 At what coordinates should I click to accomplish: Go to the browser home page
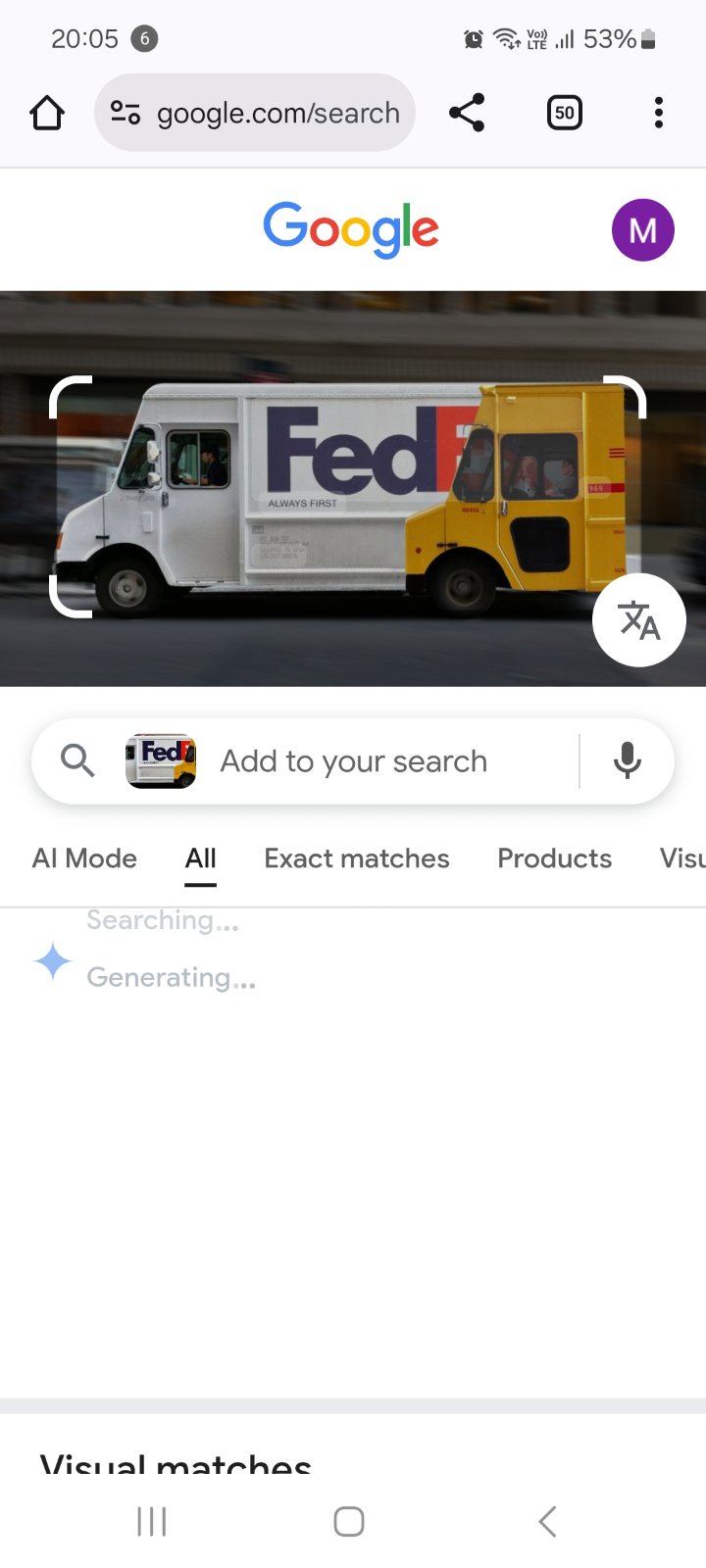point(47,114)
